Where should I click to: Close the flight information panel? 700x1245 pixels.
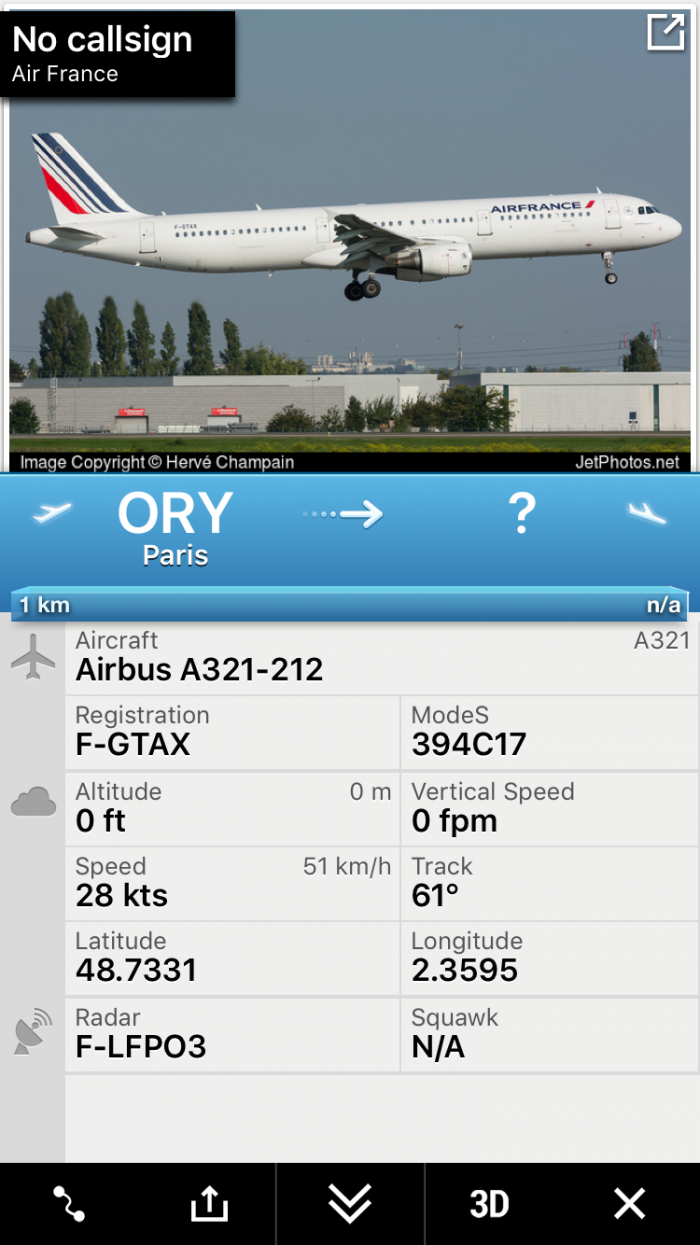point(630,1204)
